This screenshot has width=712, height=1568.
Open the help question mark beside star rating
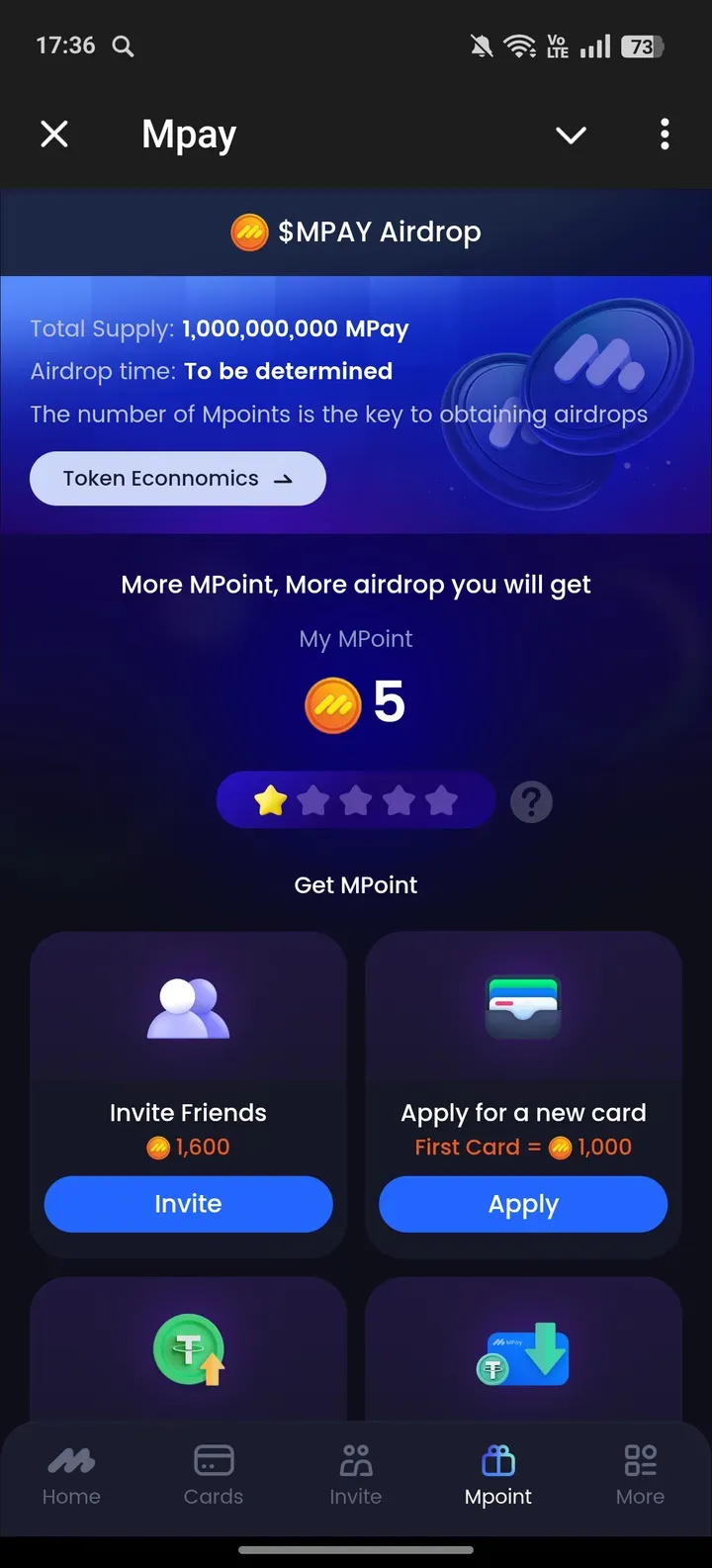(531, 801)
